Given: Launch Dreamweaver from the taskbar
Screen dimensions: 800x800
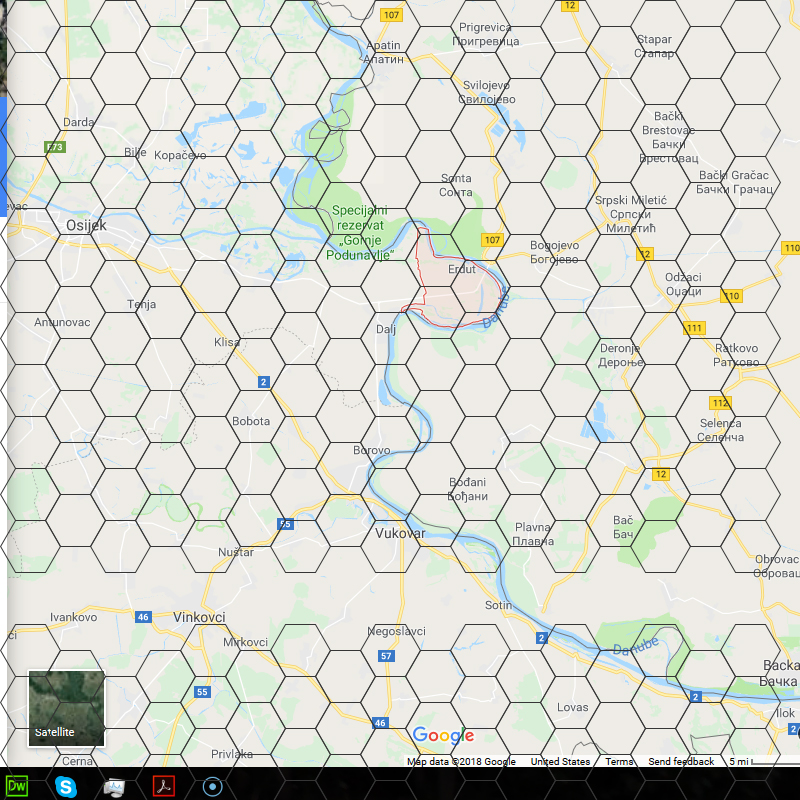Looking at the screenshot, I should point(17,786).
